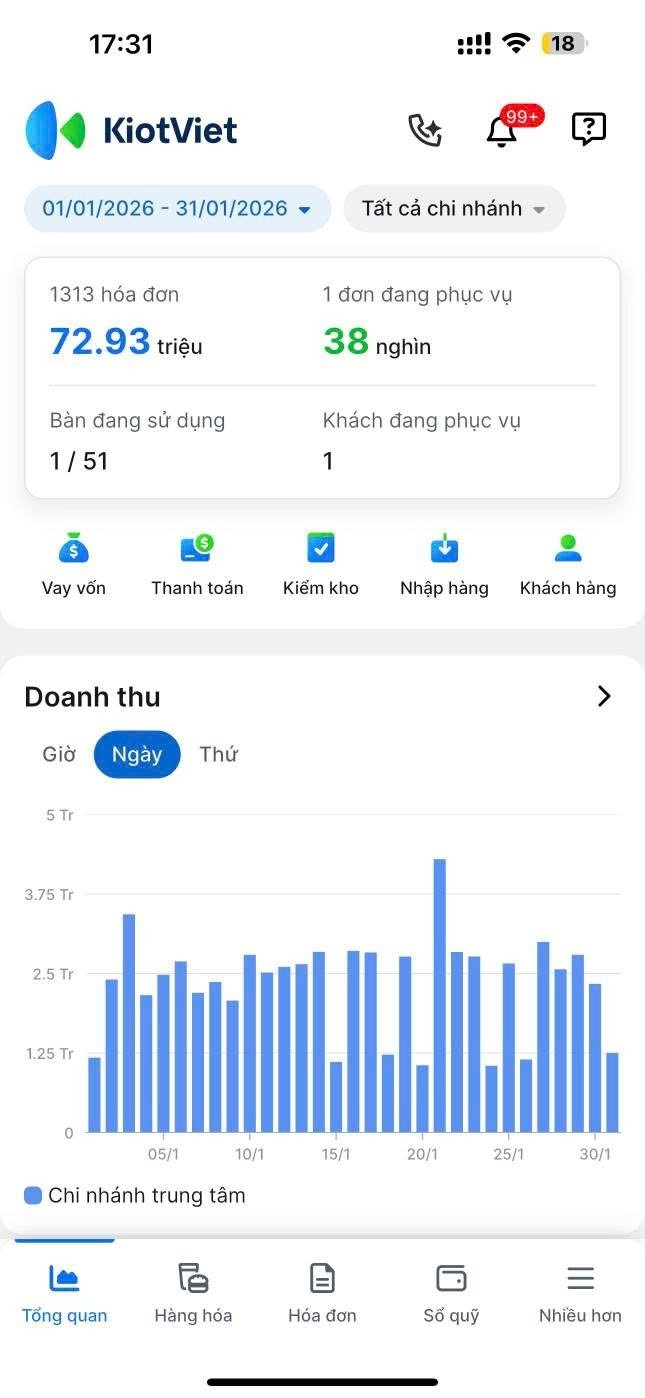Open the Khách hàng shortcut
This screenshot has height=1398, width=645.
click(x=568, y=563)
